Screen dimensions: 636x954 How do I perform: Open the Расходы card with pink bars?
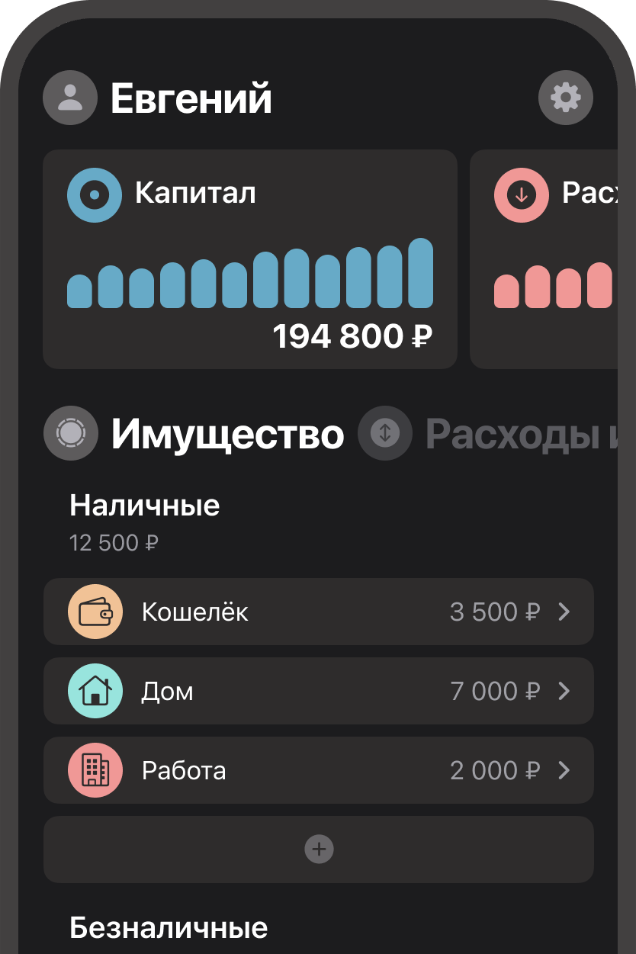pos(553,260)
